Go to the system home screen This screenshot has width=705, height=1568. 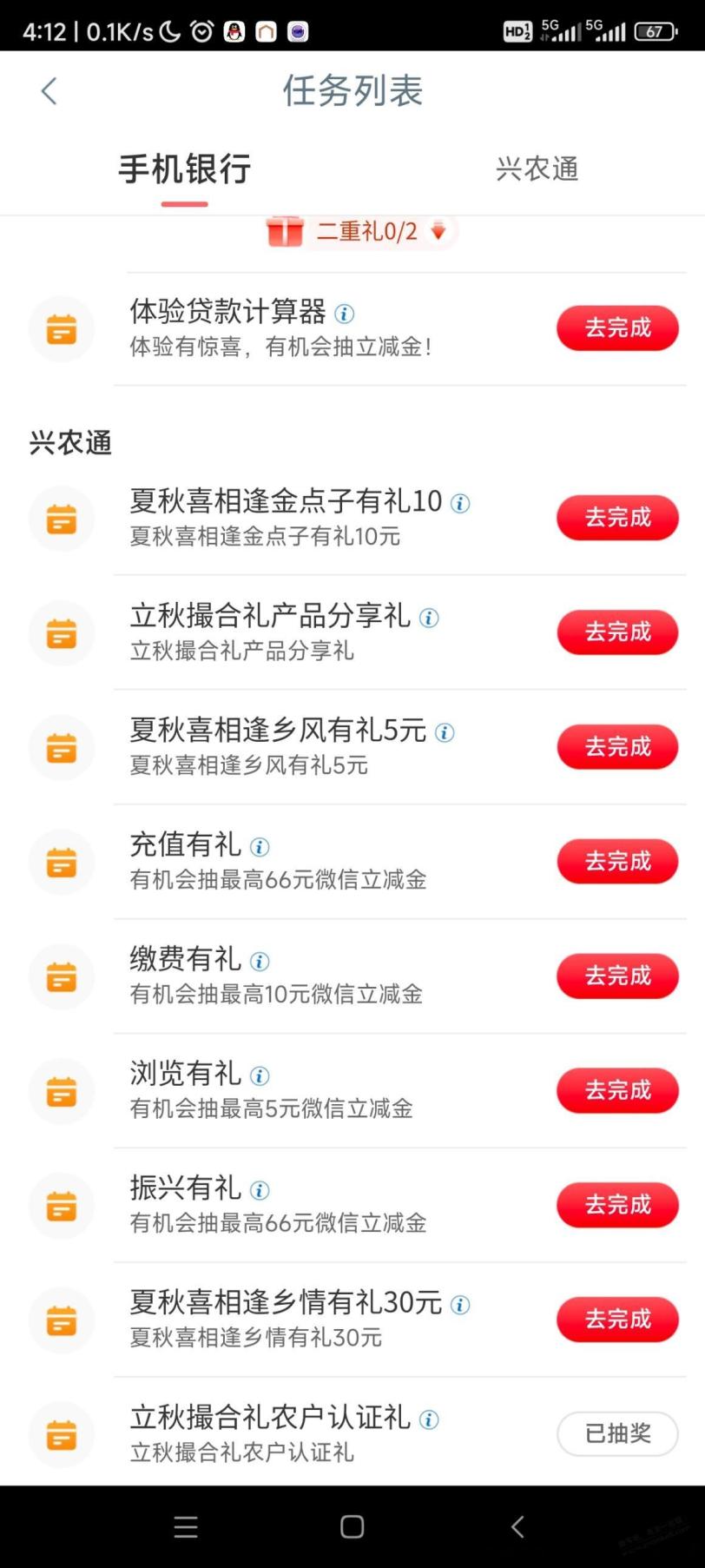pyautogui.click(x=352, y=1526)
